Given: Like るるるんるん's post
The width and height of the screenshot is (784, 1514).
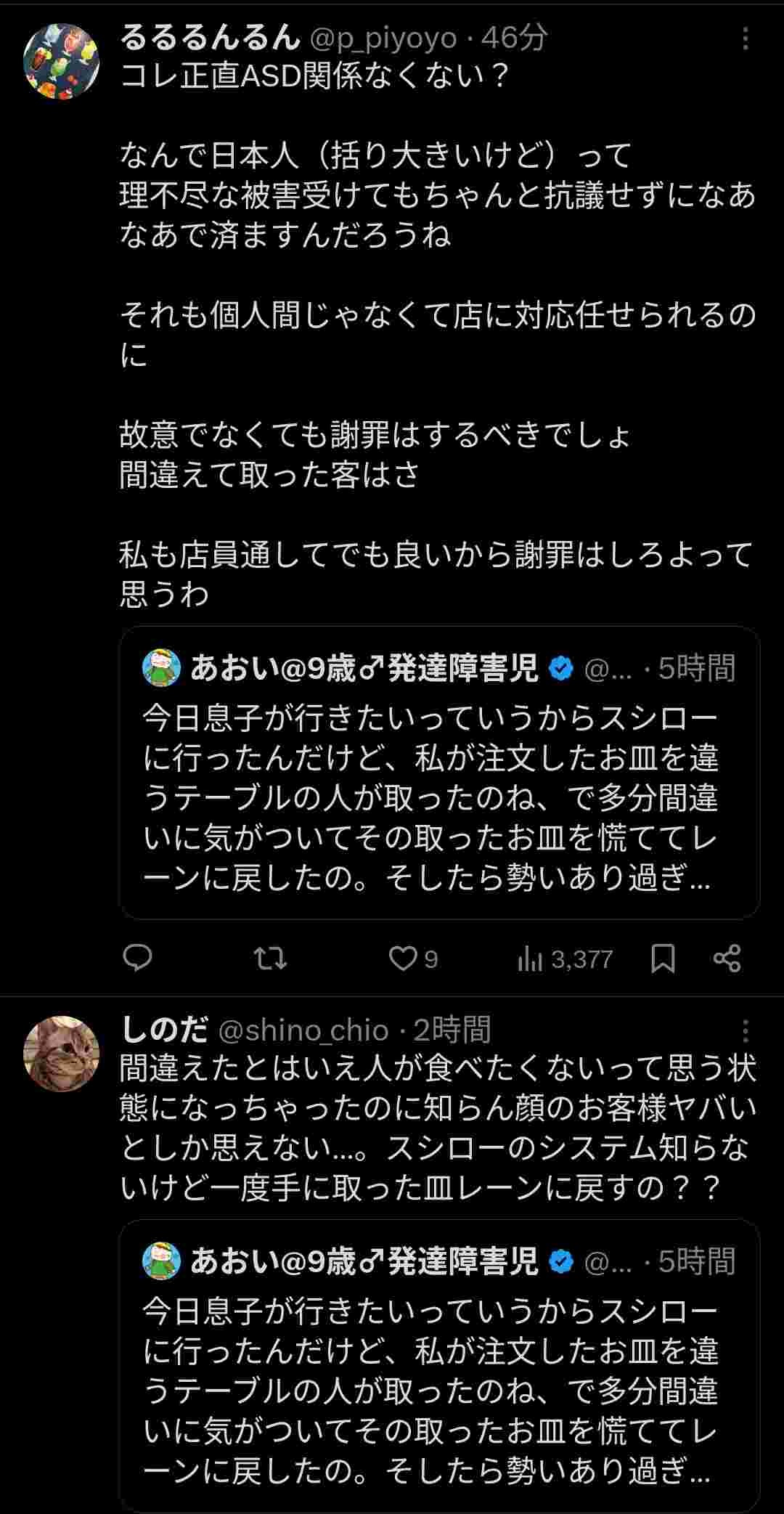Looking at the screenshot, I should pos(403,959).
